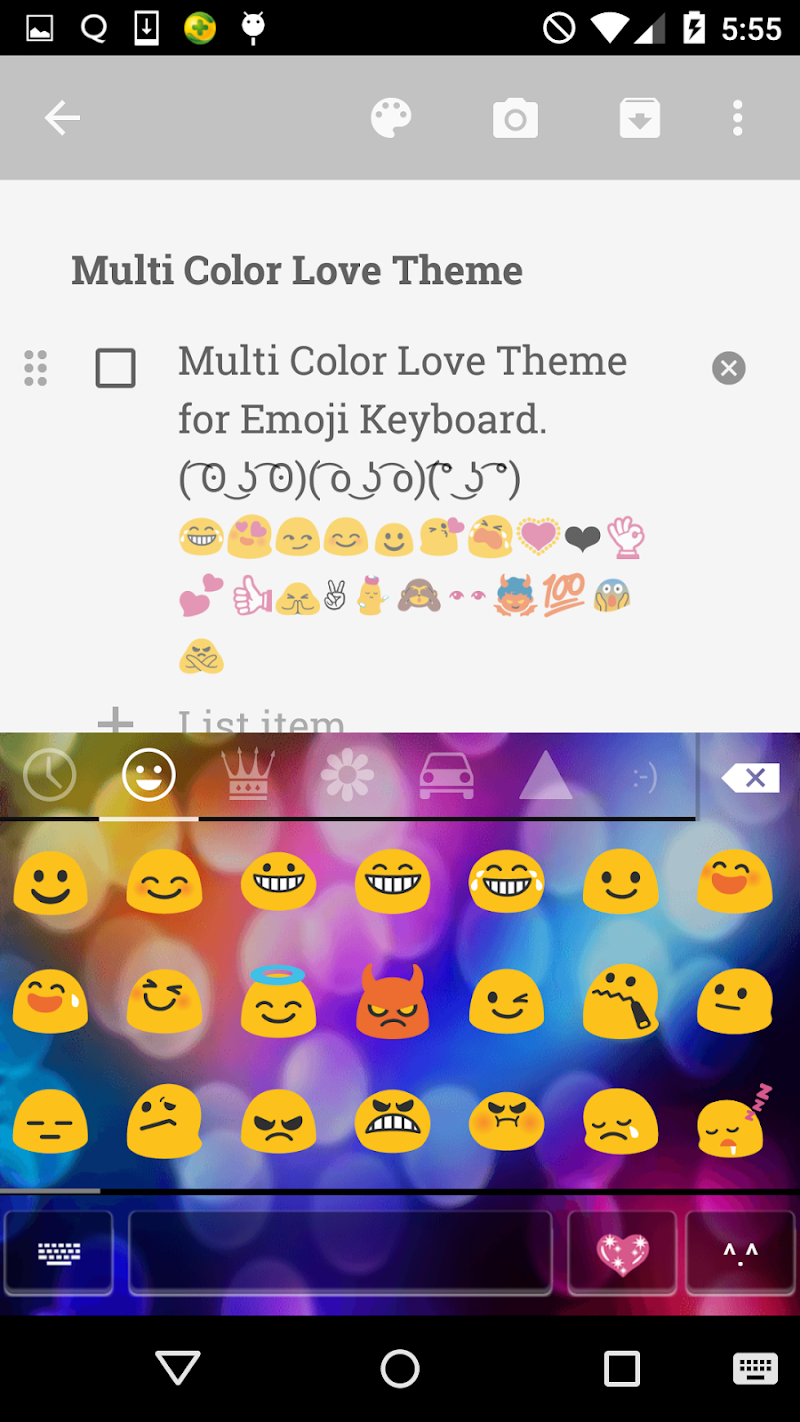Select the flower emoji category tab
This screenshot has width=800, height=1422.
click(x=347, y=775)
